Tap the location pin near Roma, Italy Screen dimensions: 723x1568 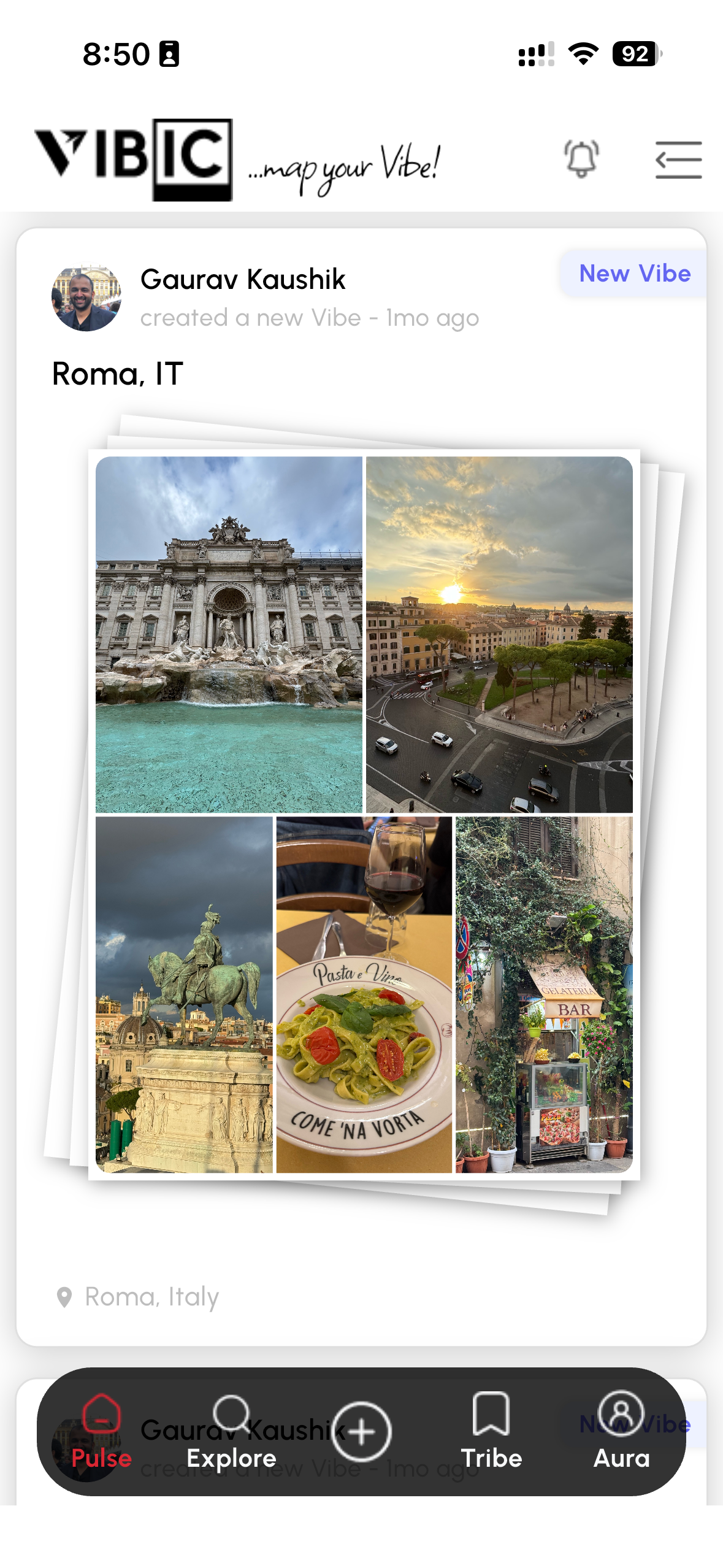[64, 1296]
